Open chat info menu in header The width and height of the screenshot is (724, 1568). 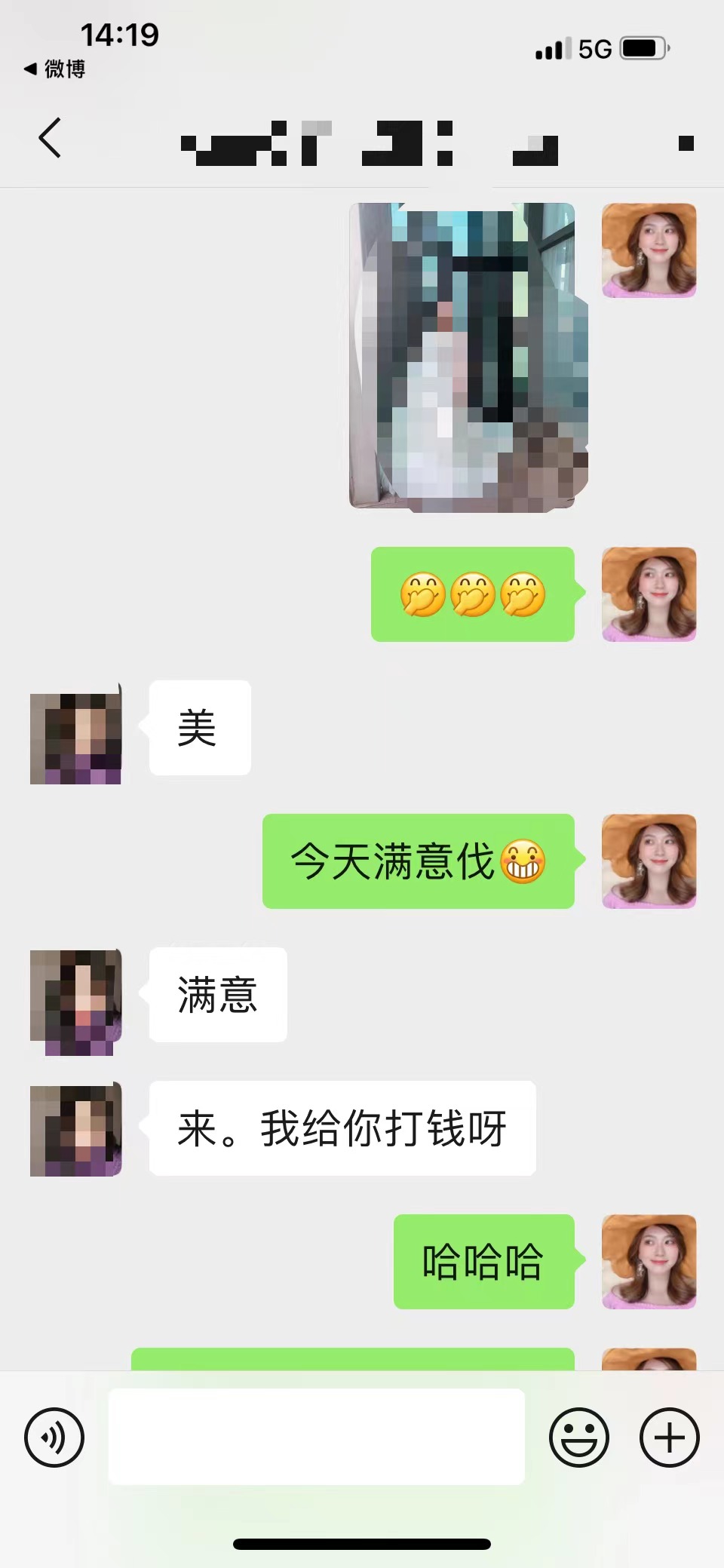[x=686, y=143]
